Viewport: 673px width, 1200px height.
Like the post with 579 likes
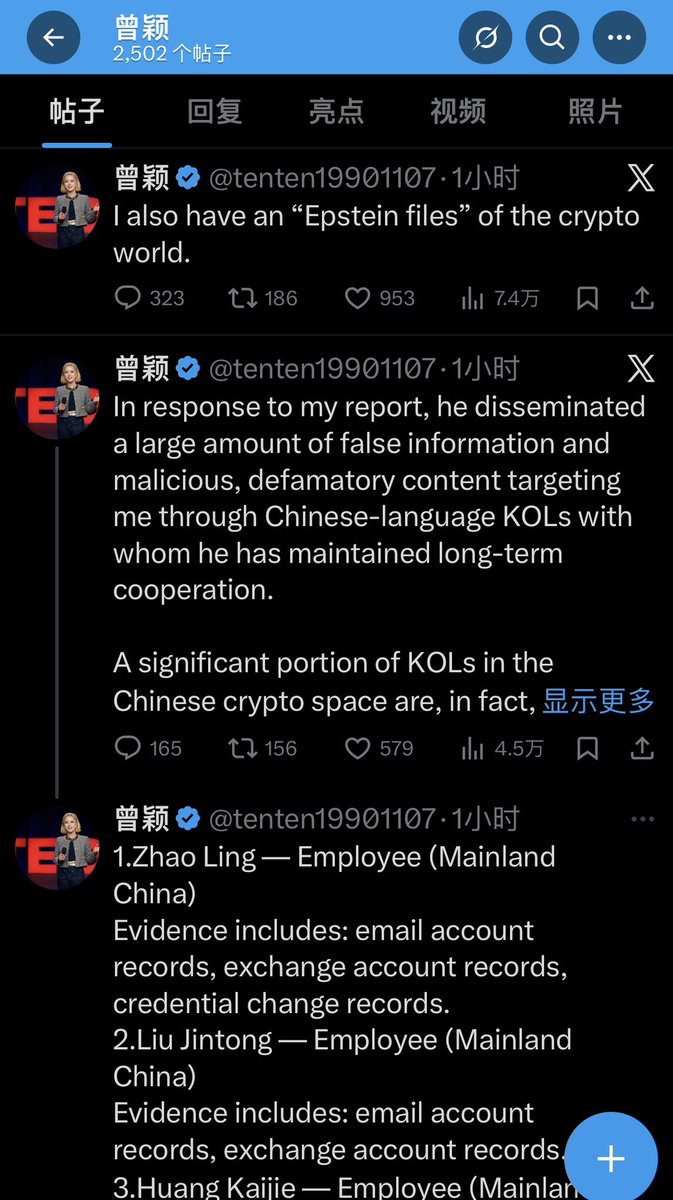coord(358,748)
